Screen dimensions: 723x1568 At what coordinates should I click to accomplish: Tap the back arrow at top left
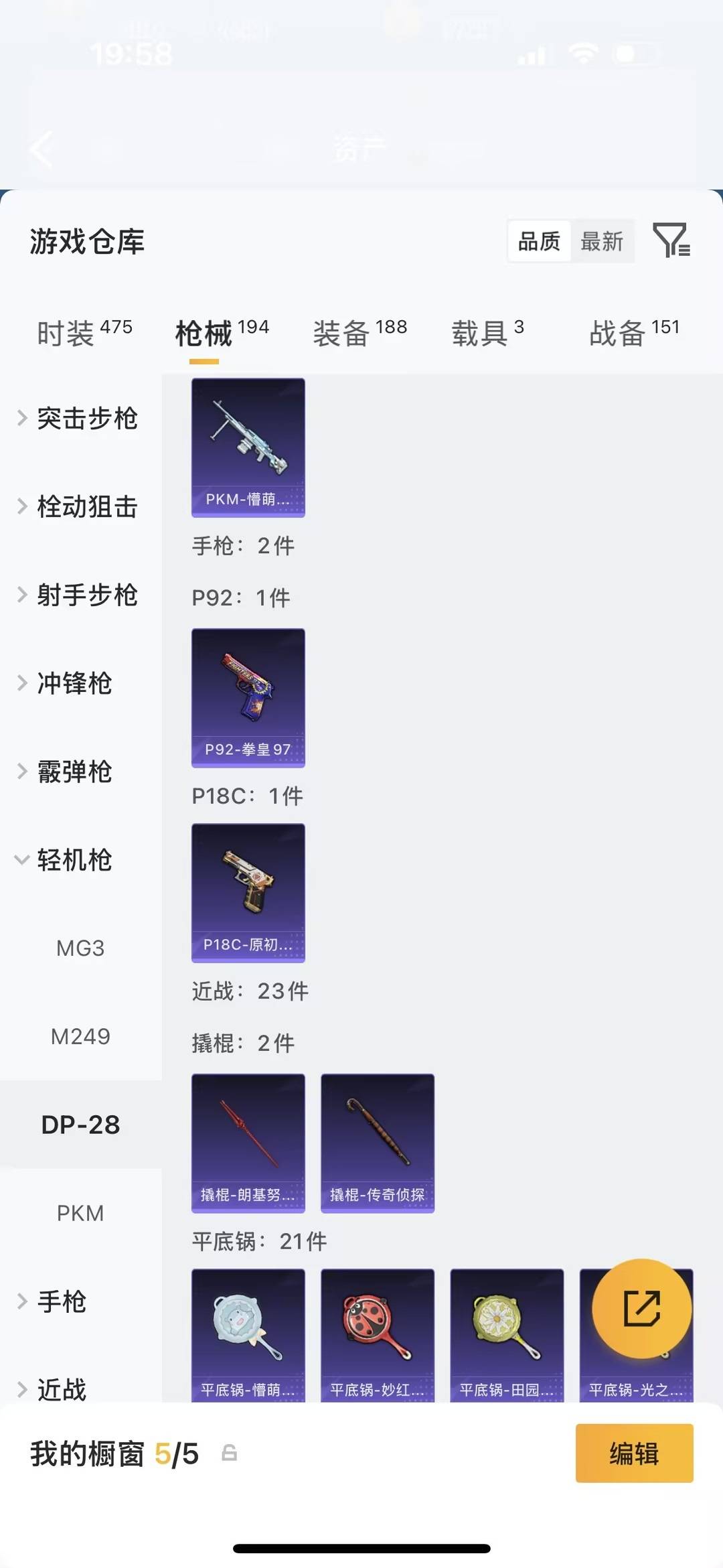(42, 149)
